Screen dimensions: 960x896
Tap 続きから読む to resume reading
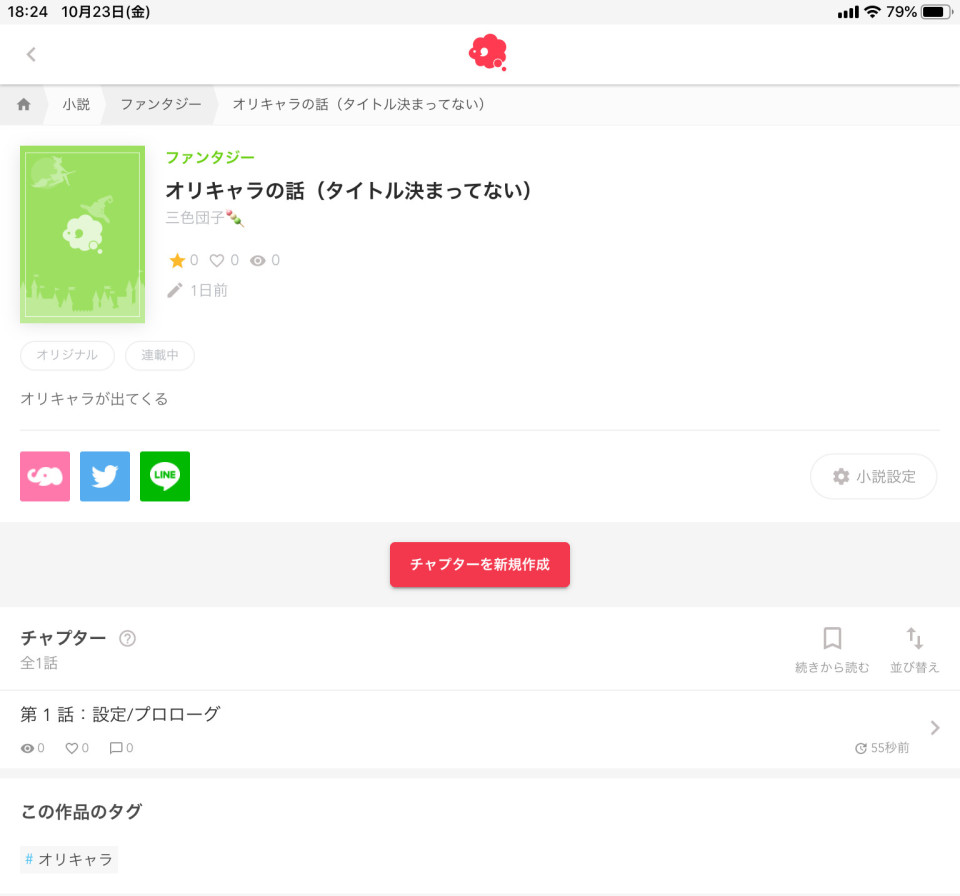[x=832, y=650]
